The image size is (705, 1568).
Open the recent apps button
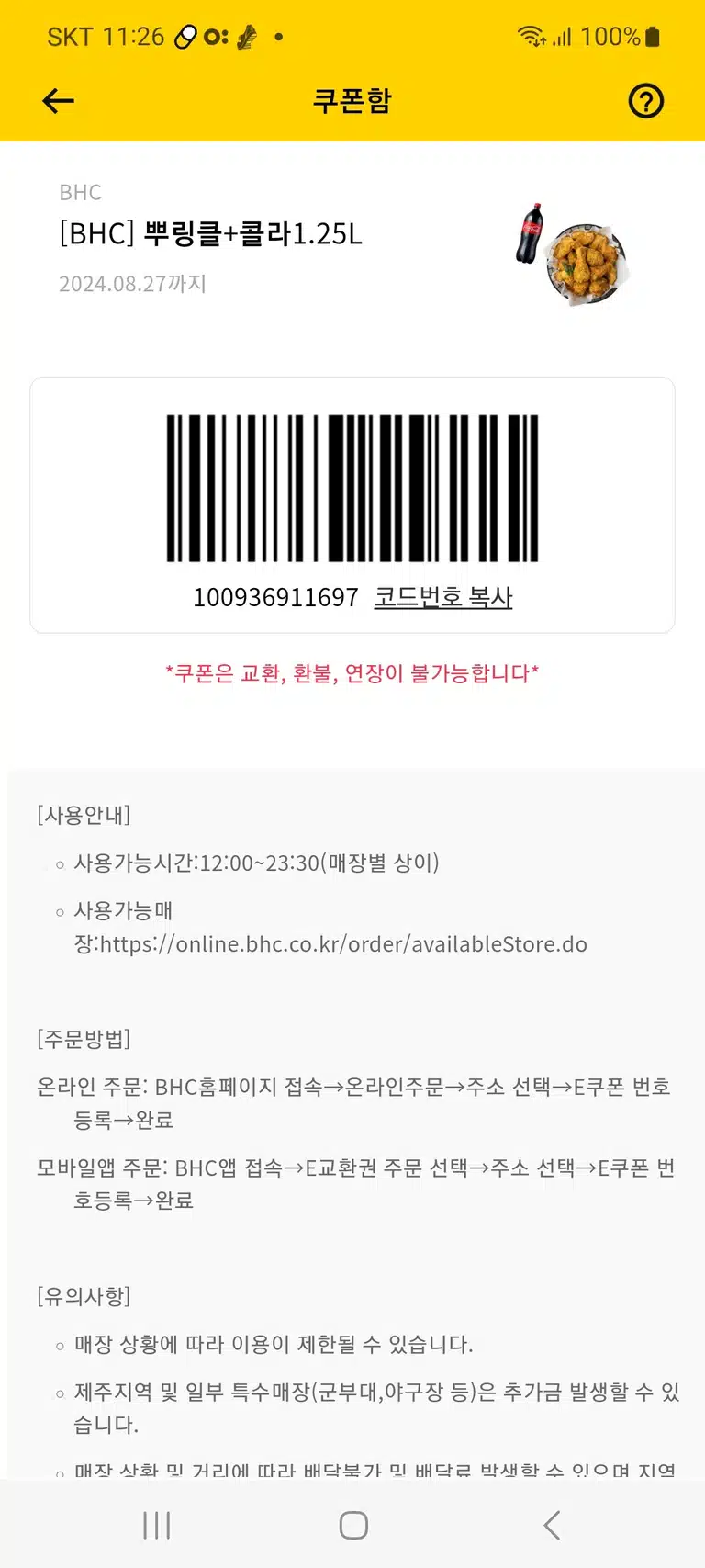(x=157, y=1525)
